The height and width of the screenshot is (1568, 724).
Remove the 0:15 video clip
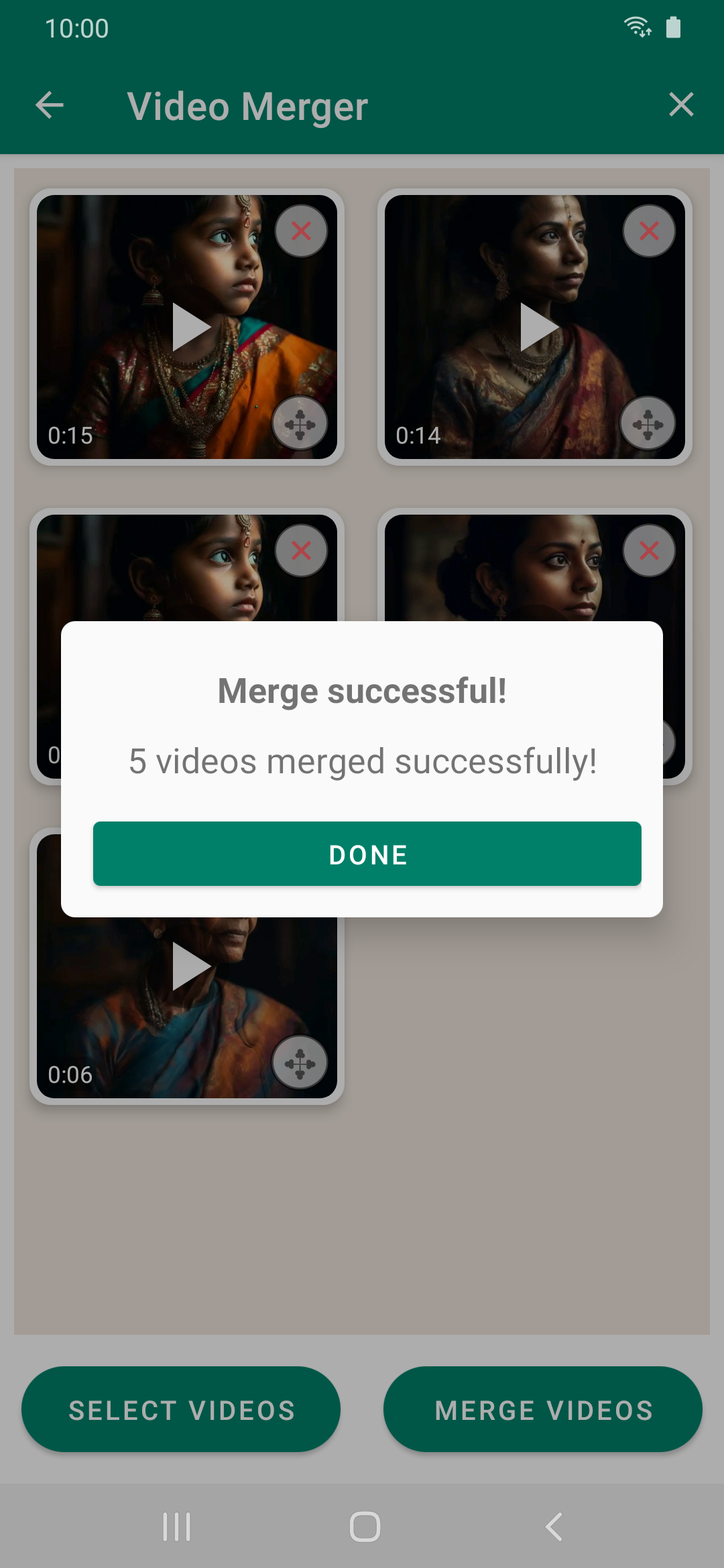tap(301, 231)
